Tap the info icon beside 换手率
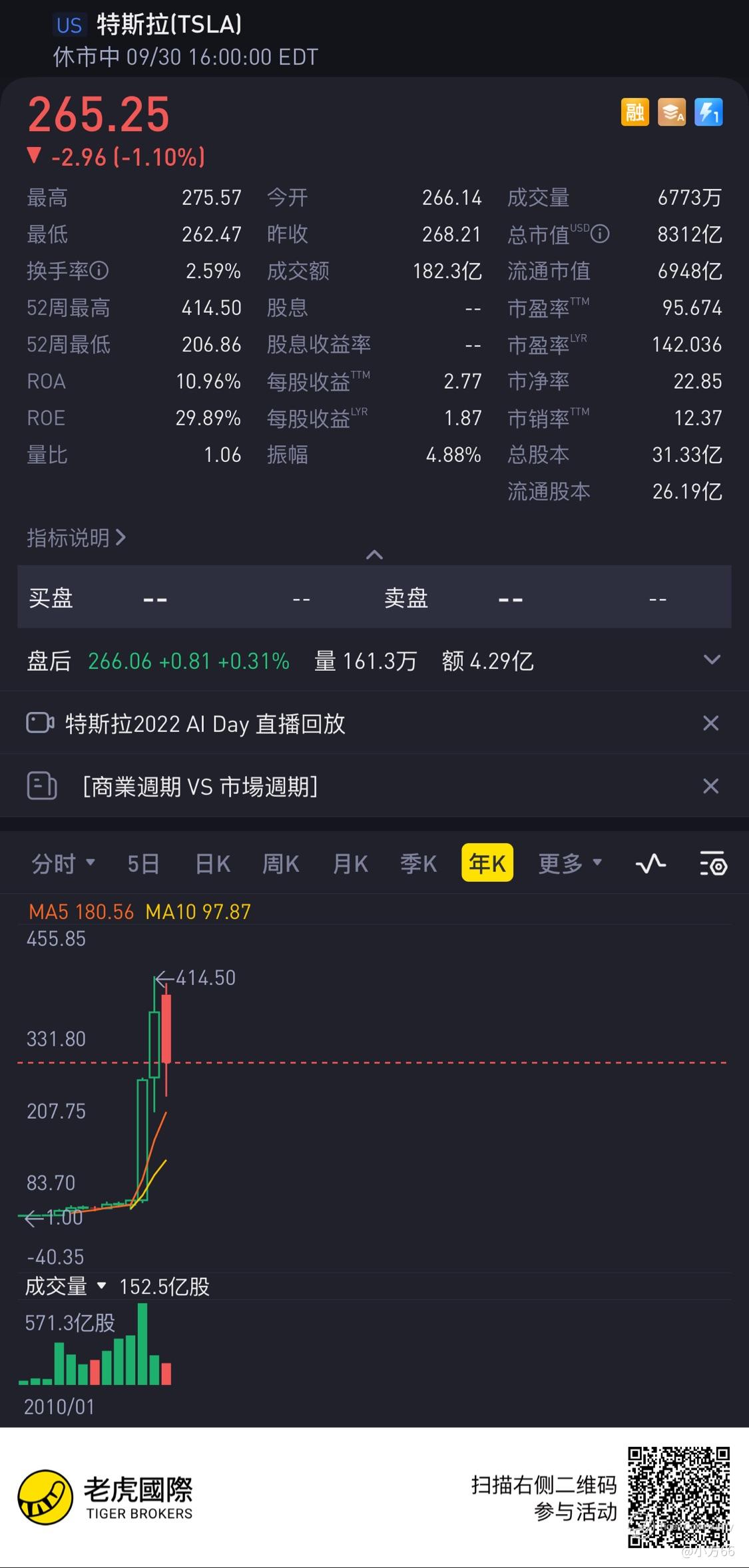749x1568 pixels. 99,271
